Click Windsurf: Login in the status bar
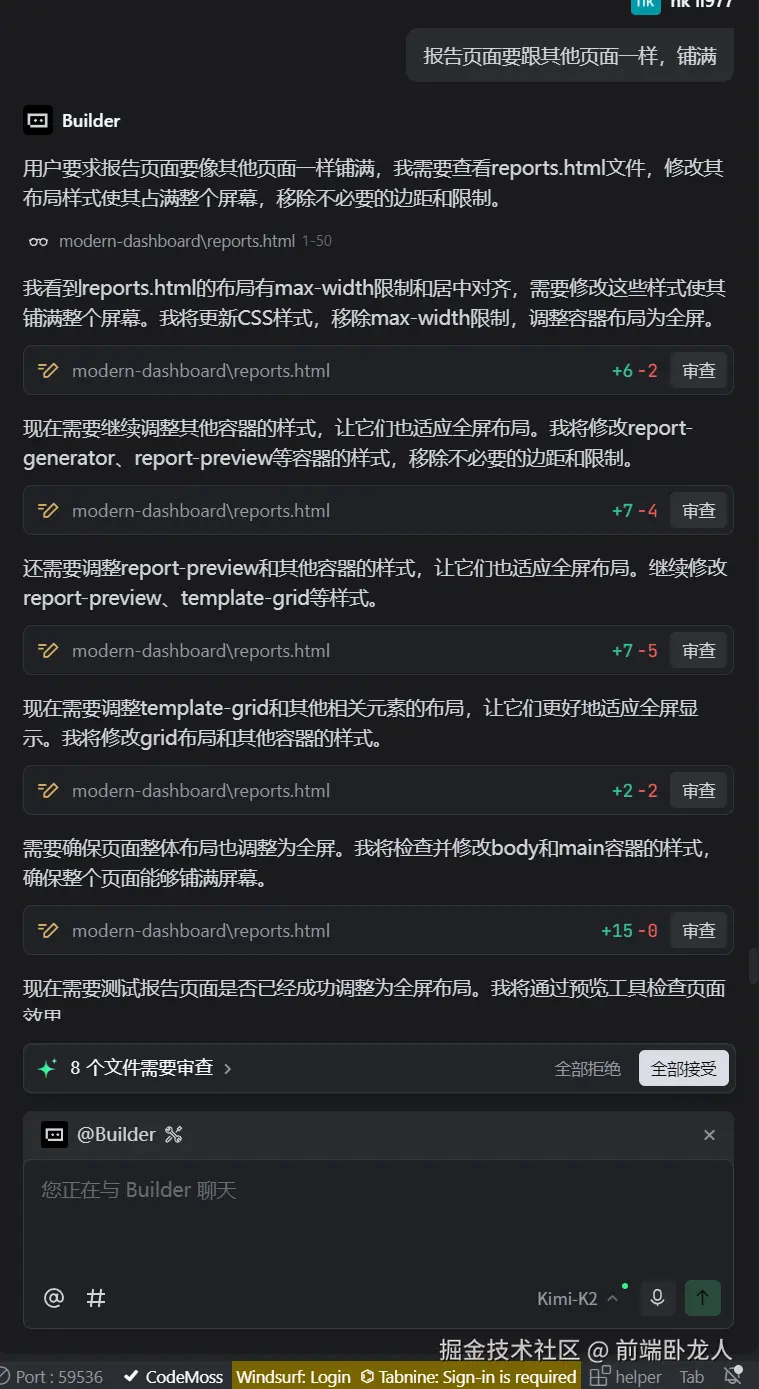This screenshot has width=759, height=1389. coord(293,1377)
